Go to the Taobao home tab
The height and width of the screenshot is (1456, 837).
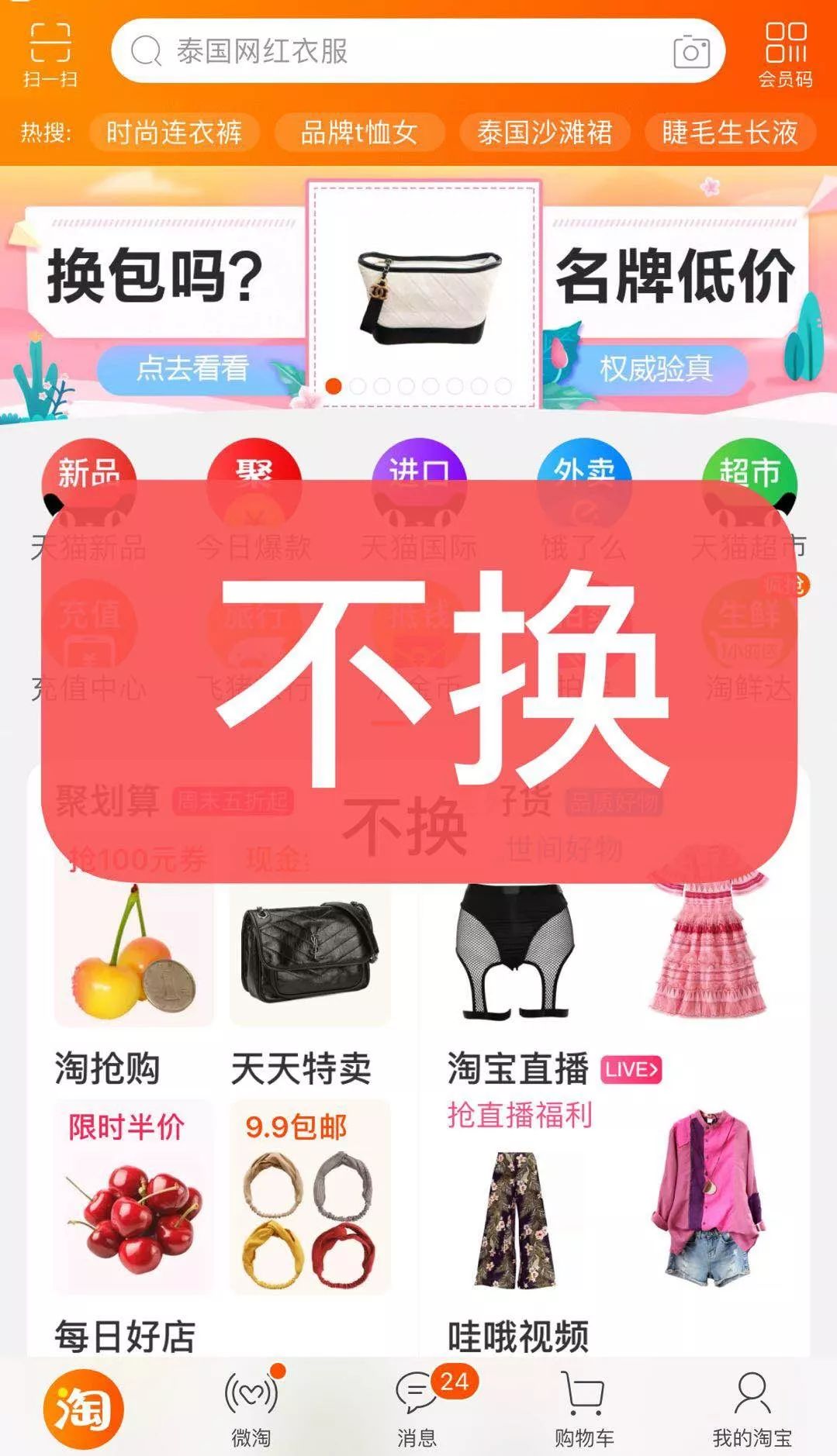point(83,1408)
